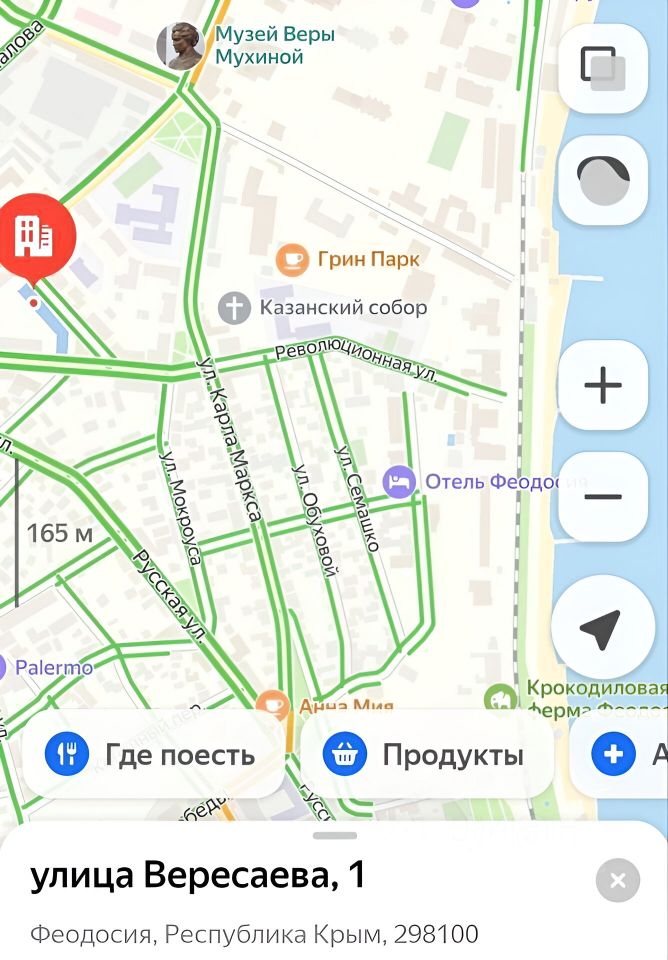This screenshot has width=668, height=960.
Task: Close the улица Вересаева, 1 card
Action: 617,881
